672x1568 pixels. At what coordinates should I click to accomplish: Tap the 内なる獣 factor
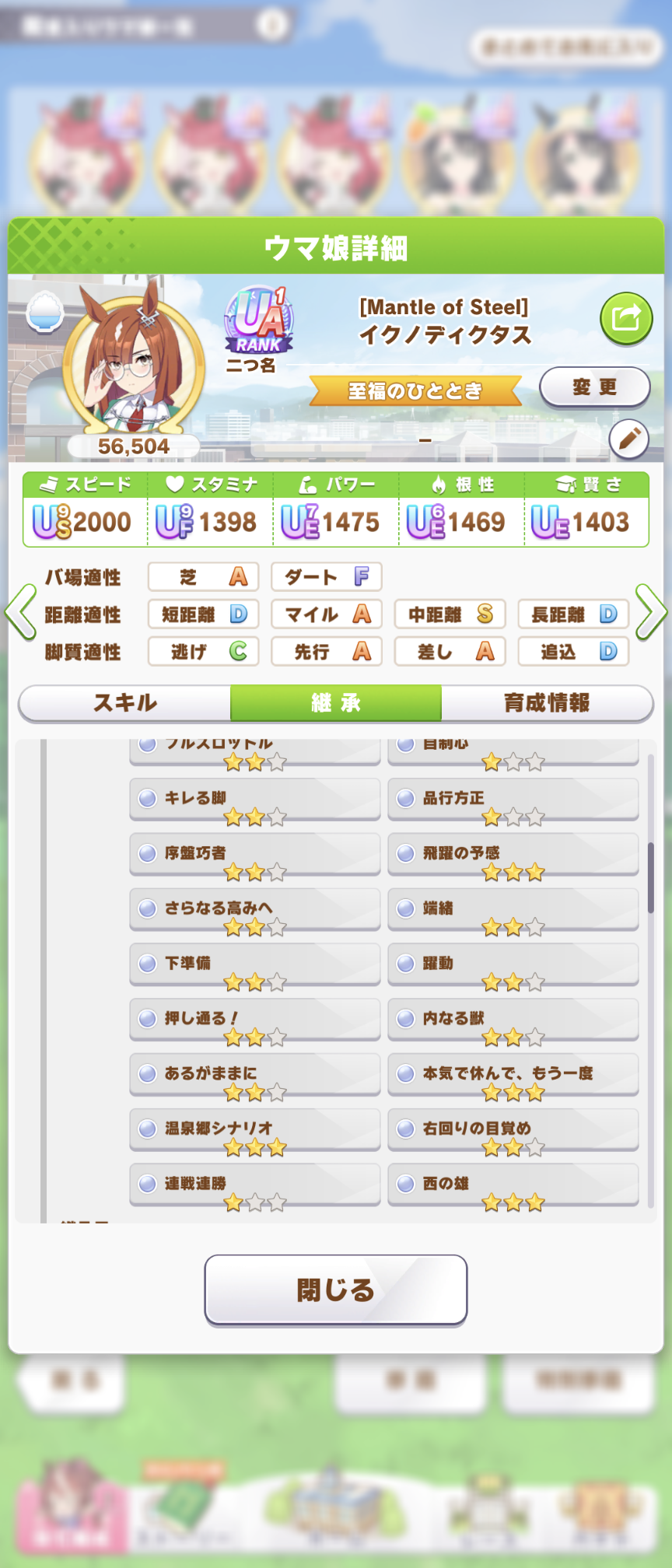(513, 1020)
